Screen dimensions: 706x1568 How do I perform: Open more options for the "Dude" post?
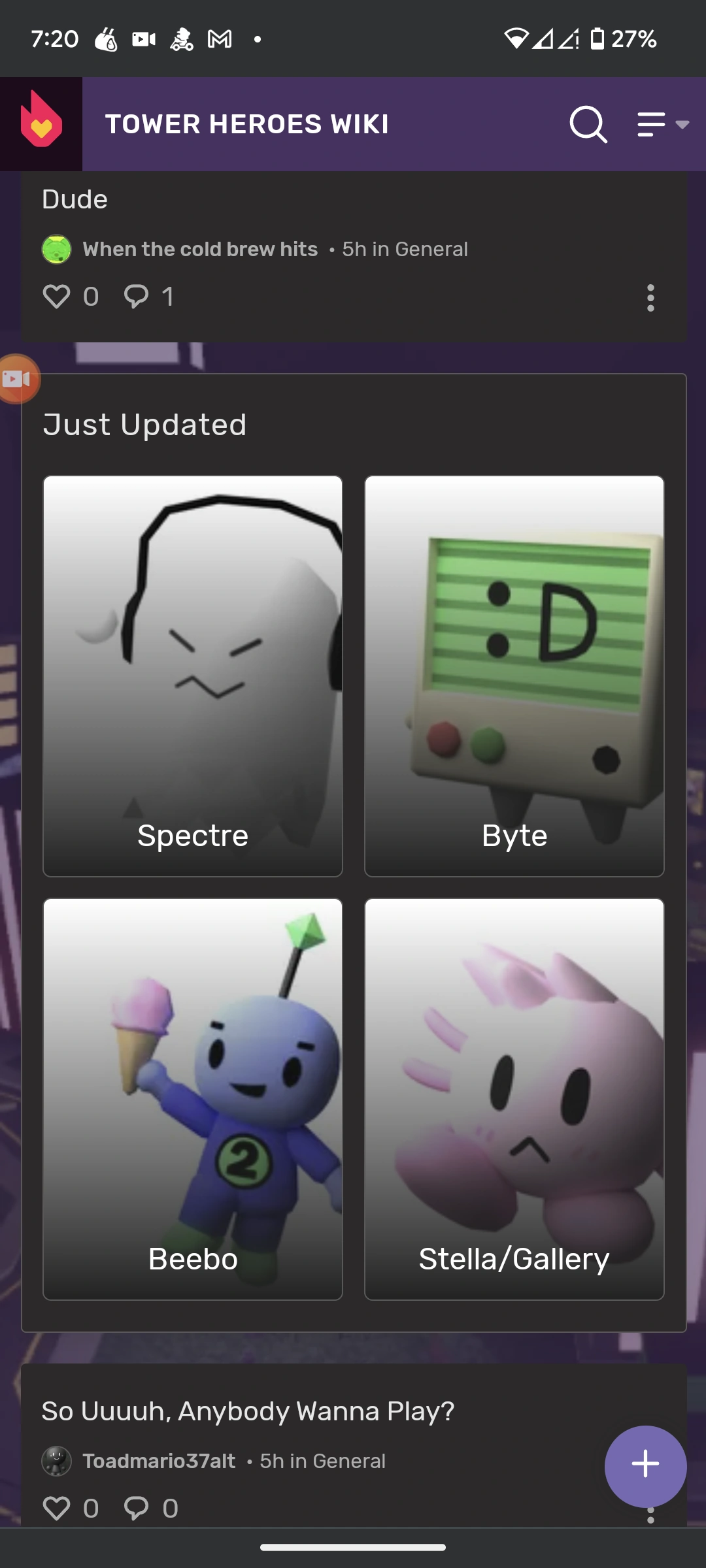click(650, 298)
